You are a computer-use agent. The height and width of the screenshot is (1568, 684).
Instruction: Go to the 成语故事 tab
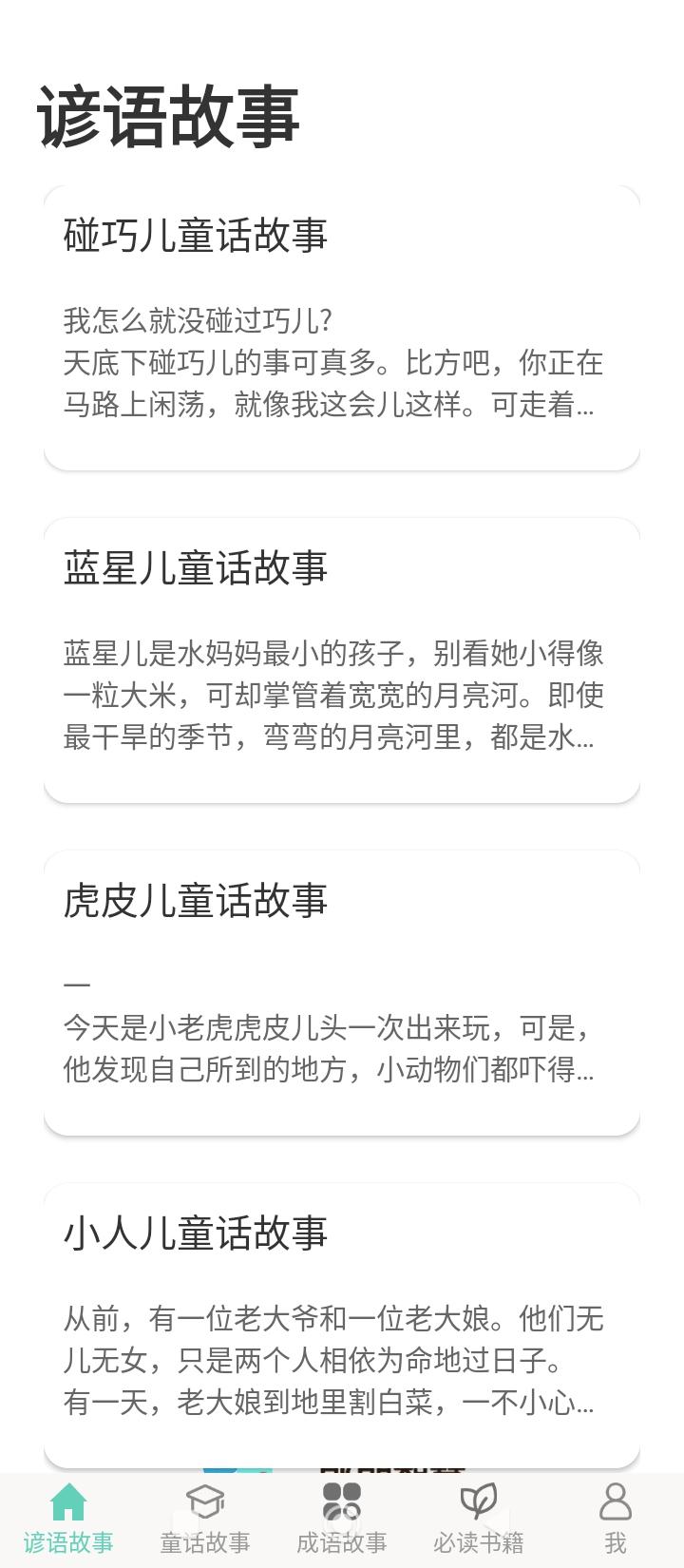coord(342,1519)
